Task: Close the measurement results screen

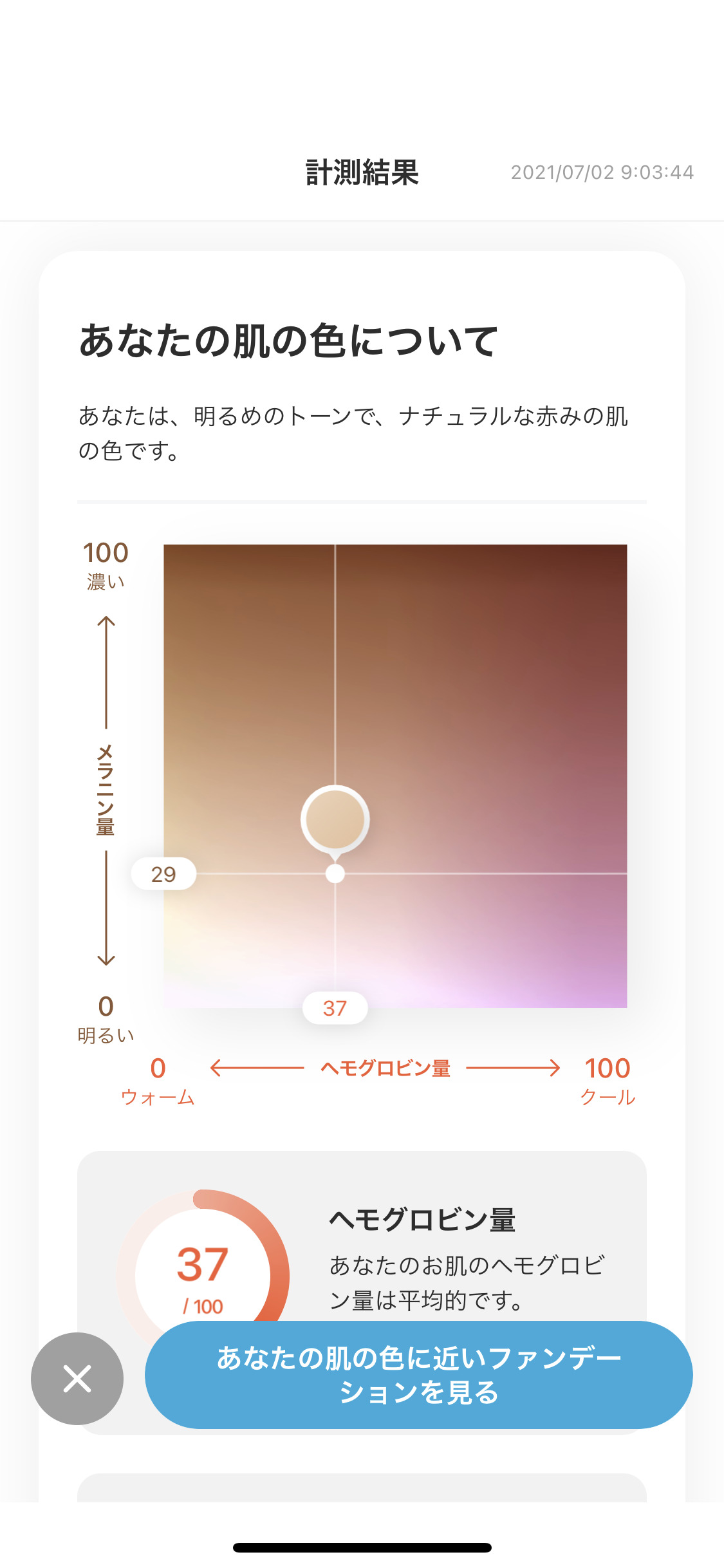Action: [x=77, y=1378]
